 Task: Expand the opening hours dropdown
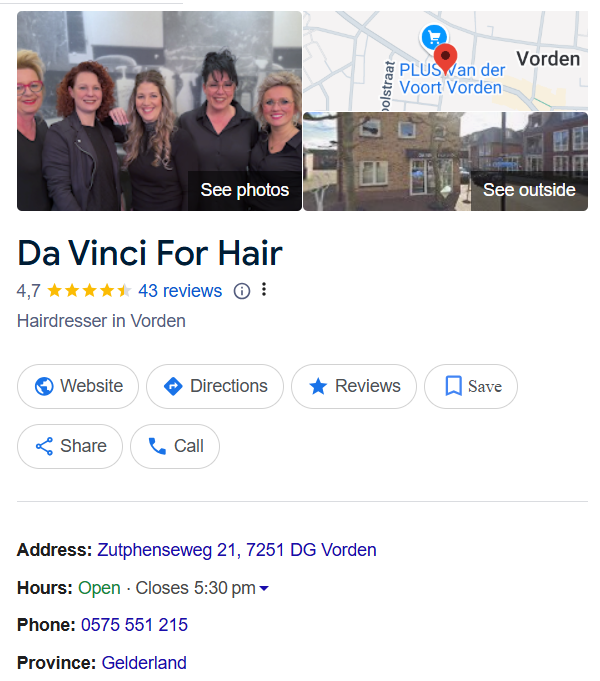click(264, 588)
